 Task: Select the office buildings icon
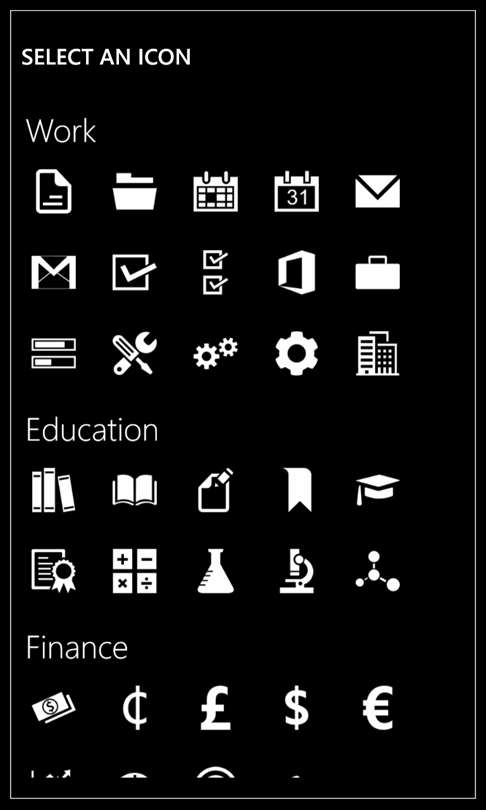coord(378,353)
